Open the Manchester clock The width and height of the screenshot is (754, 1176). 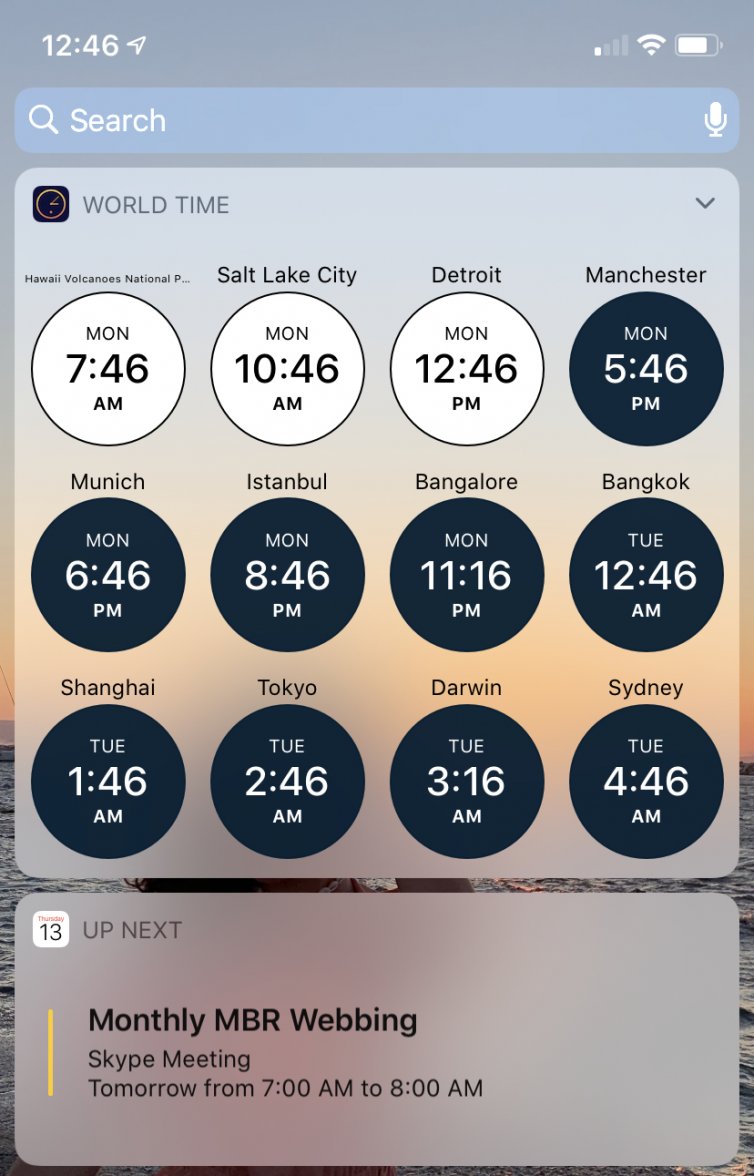point(646,369)
